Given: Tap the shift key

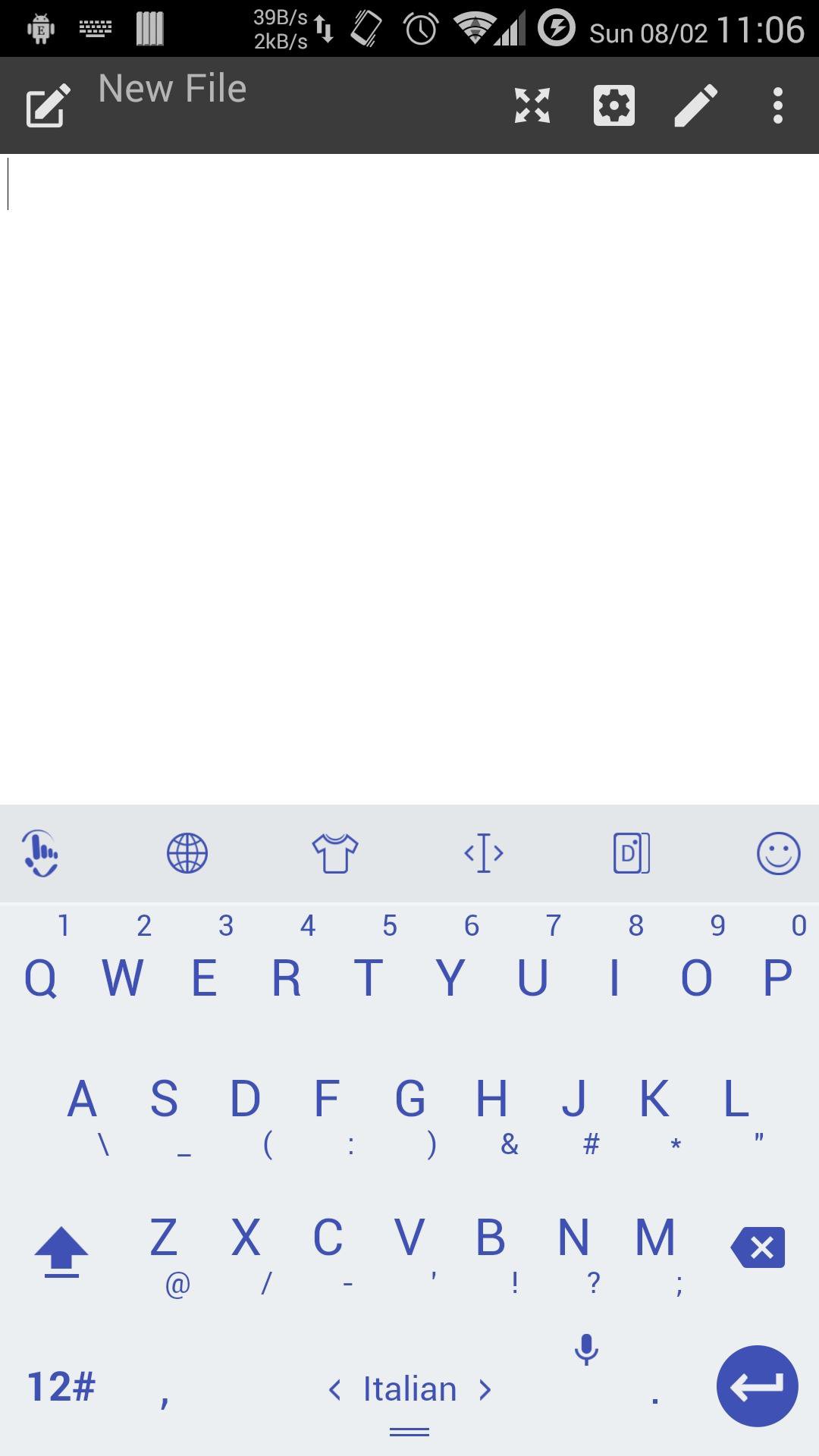Looking at the screenshot, I should (x=61, y=1251).
